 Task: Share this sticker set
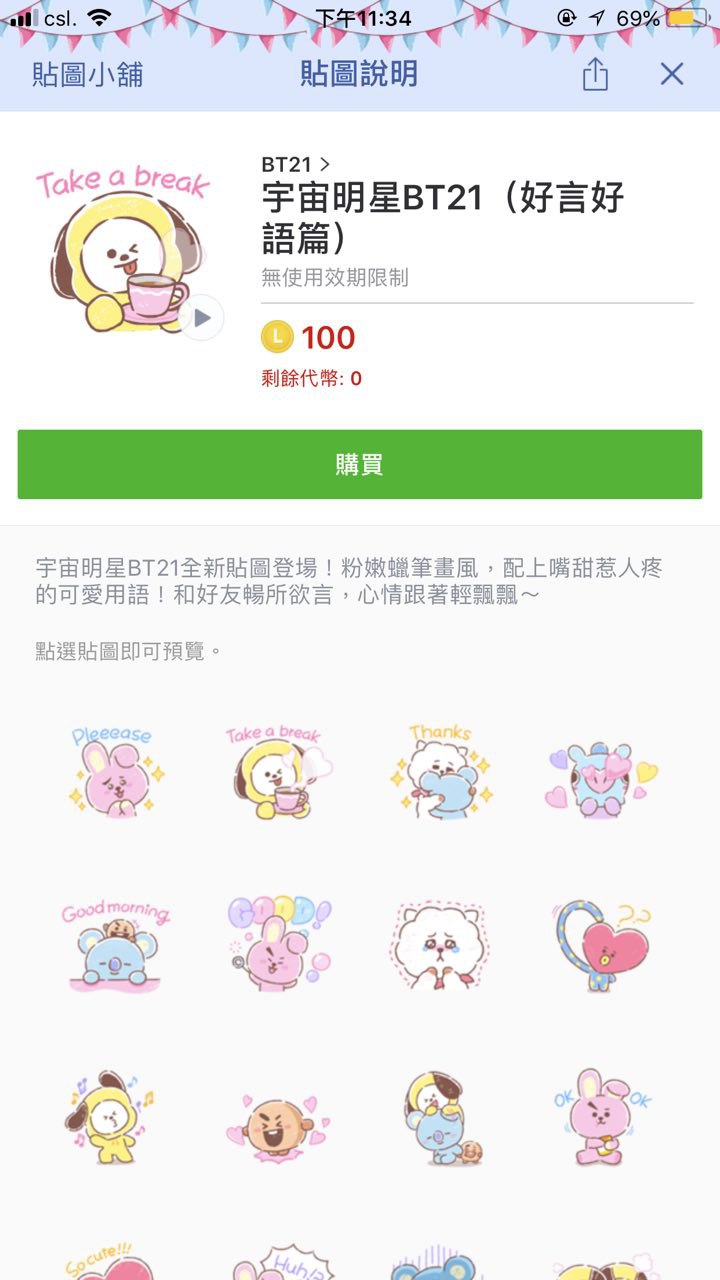click(x=595, y=75)
